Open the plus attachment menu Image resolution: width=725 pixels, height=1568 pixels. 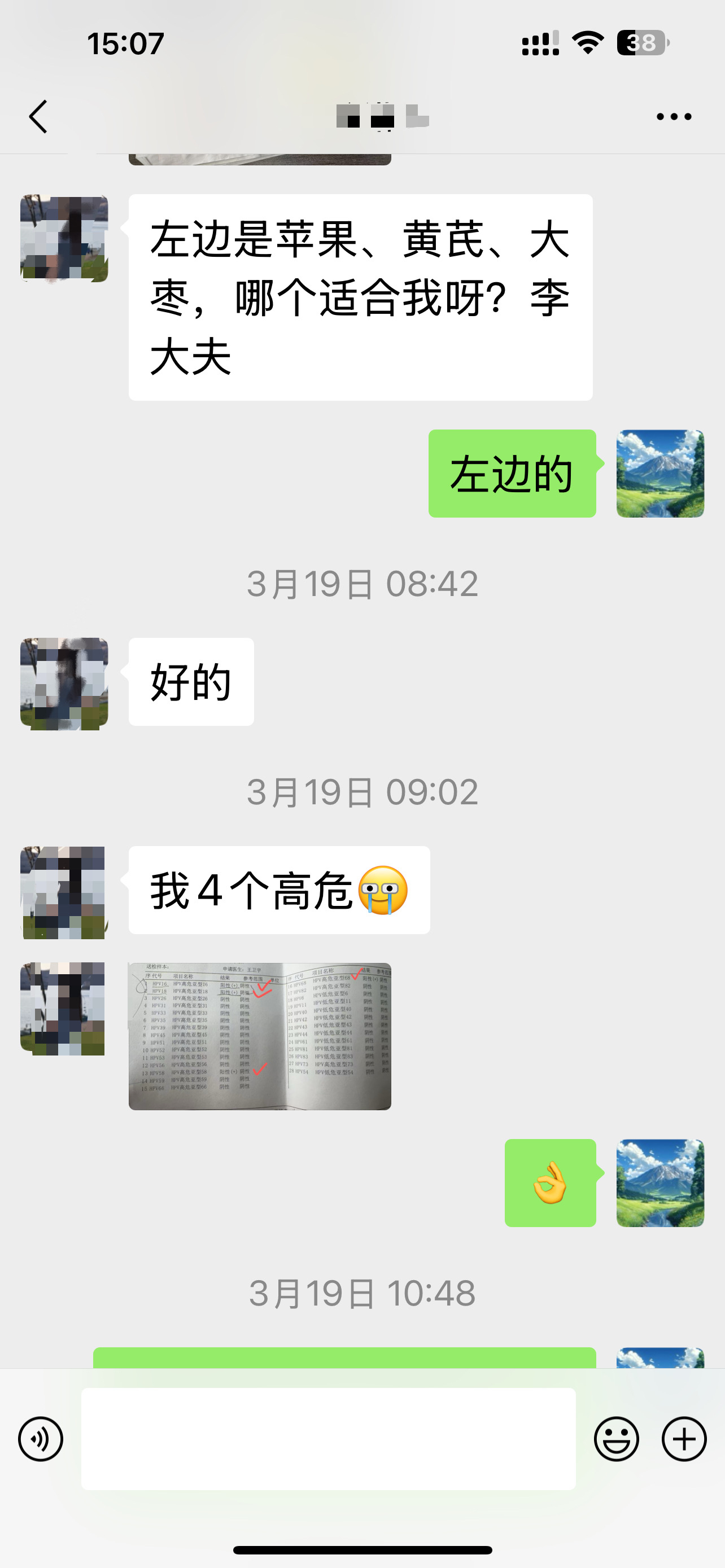pyautogui.click(x=684, y=1439)
